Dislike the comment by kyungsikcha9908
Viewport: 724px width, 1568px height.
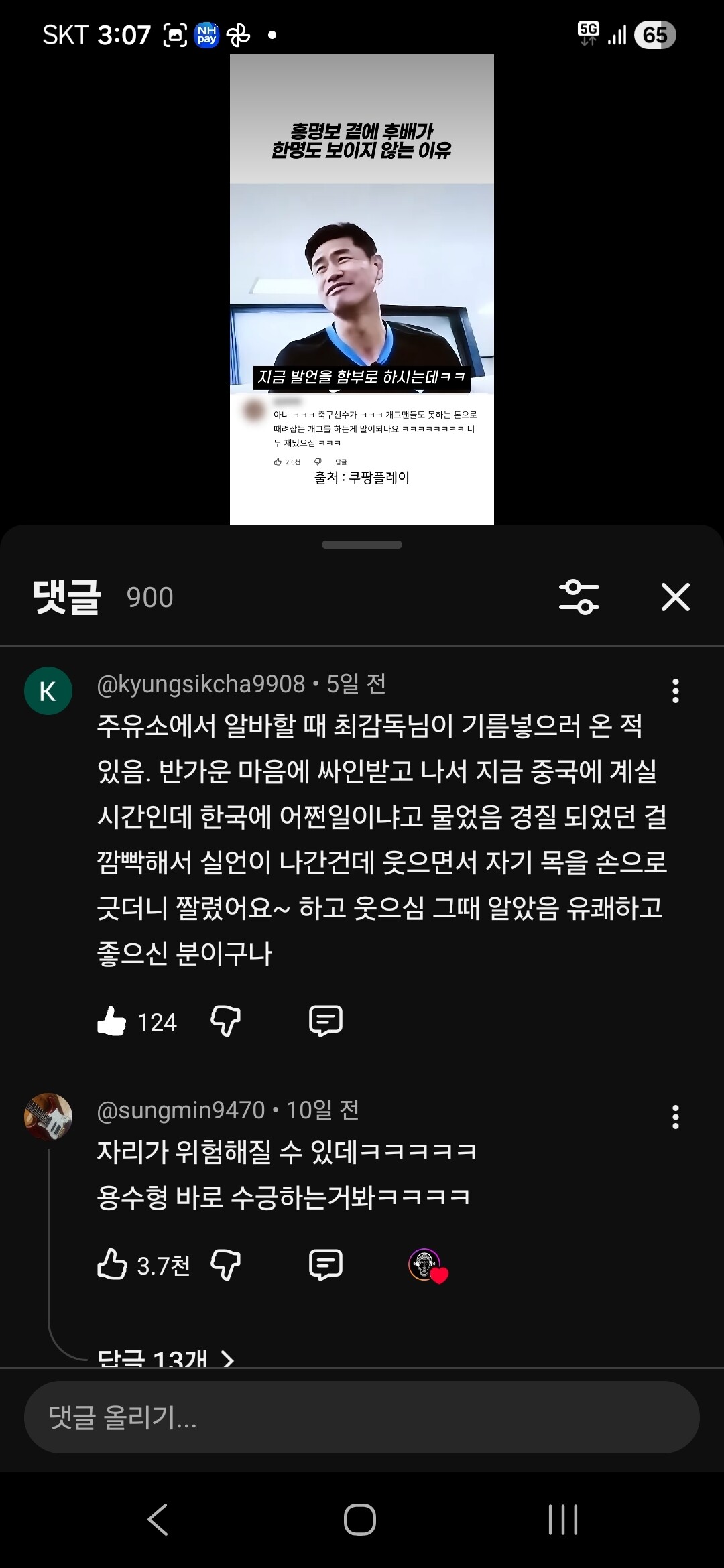tap(225, 1021)
